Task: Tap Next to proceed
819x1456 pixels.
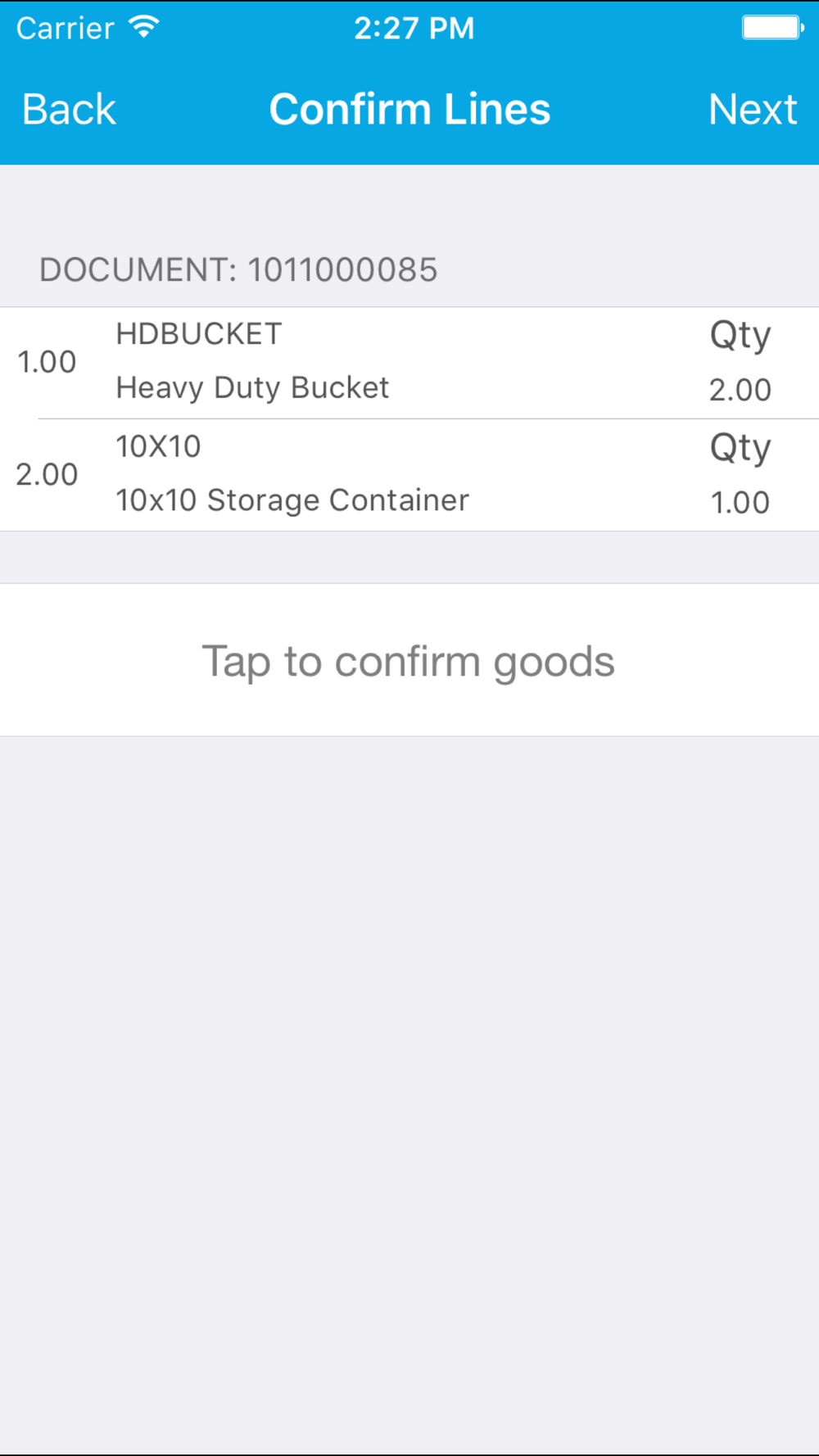Action: click(x=752, y=110)
